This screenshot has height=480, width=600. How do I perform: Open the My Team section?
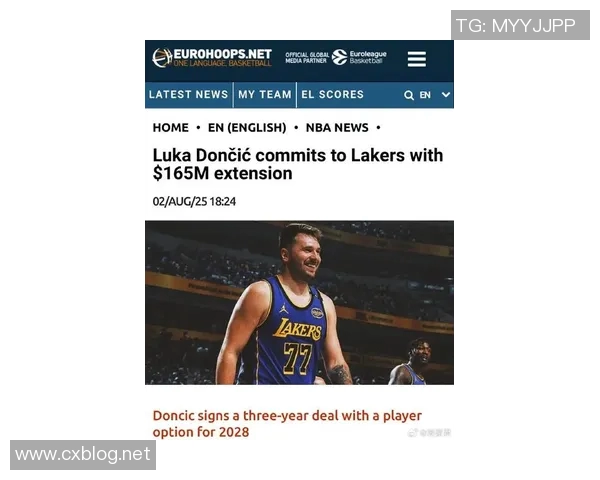click(265, 95)
